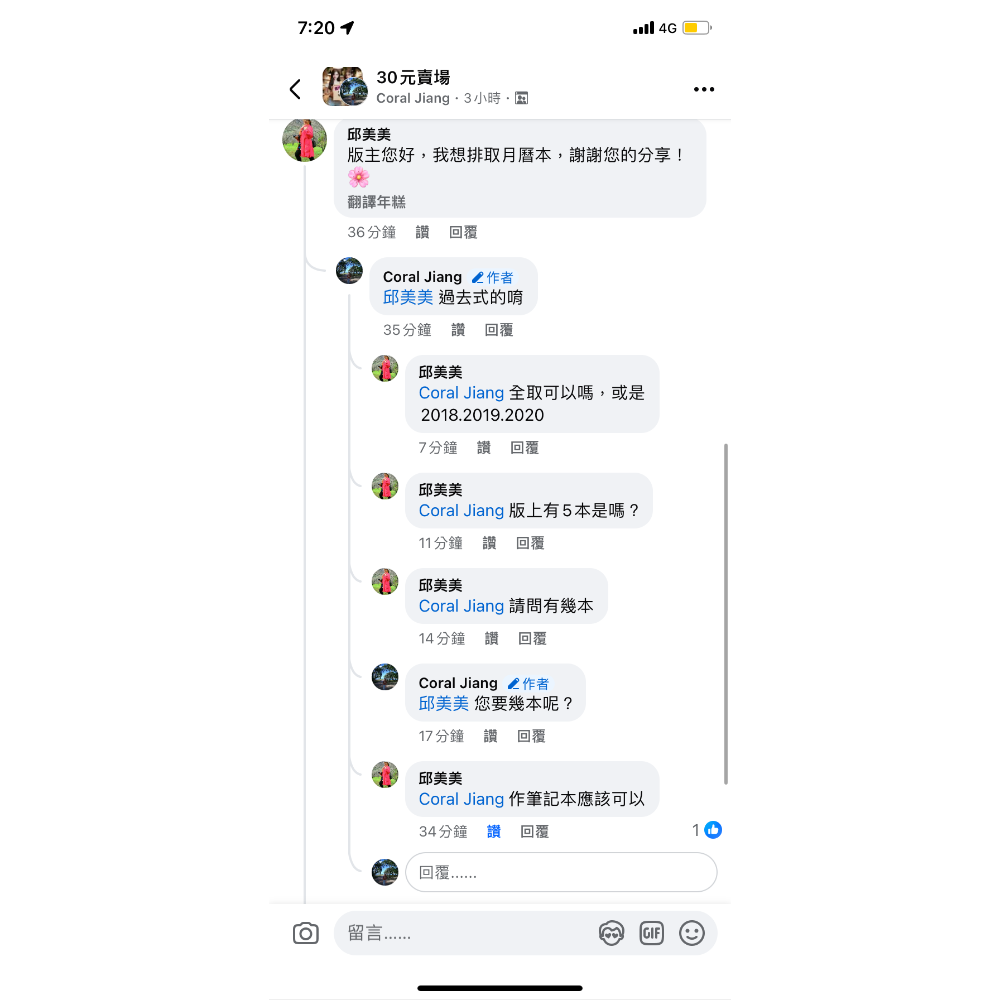The width and height of the screenshot is (1000, 1000).
Task: View reactions on the 作筆記本應該可以 comment
Action: tap(707, 830)
